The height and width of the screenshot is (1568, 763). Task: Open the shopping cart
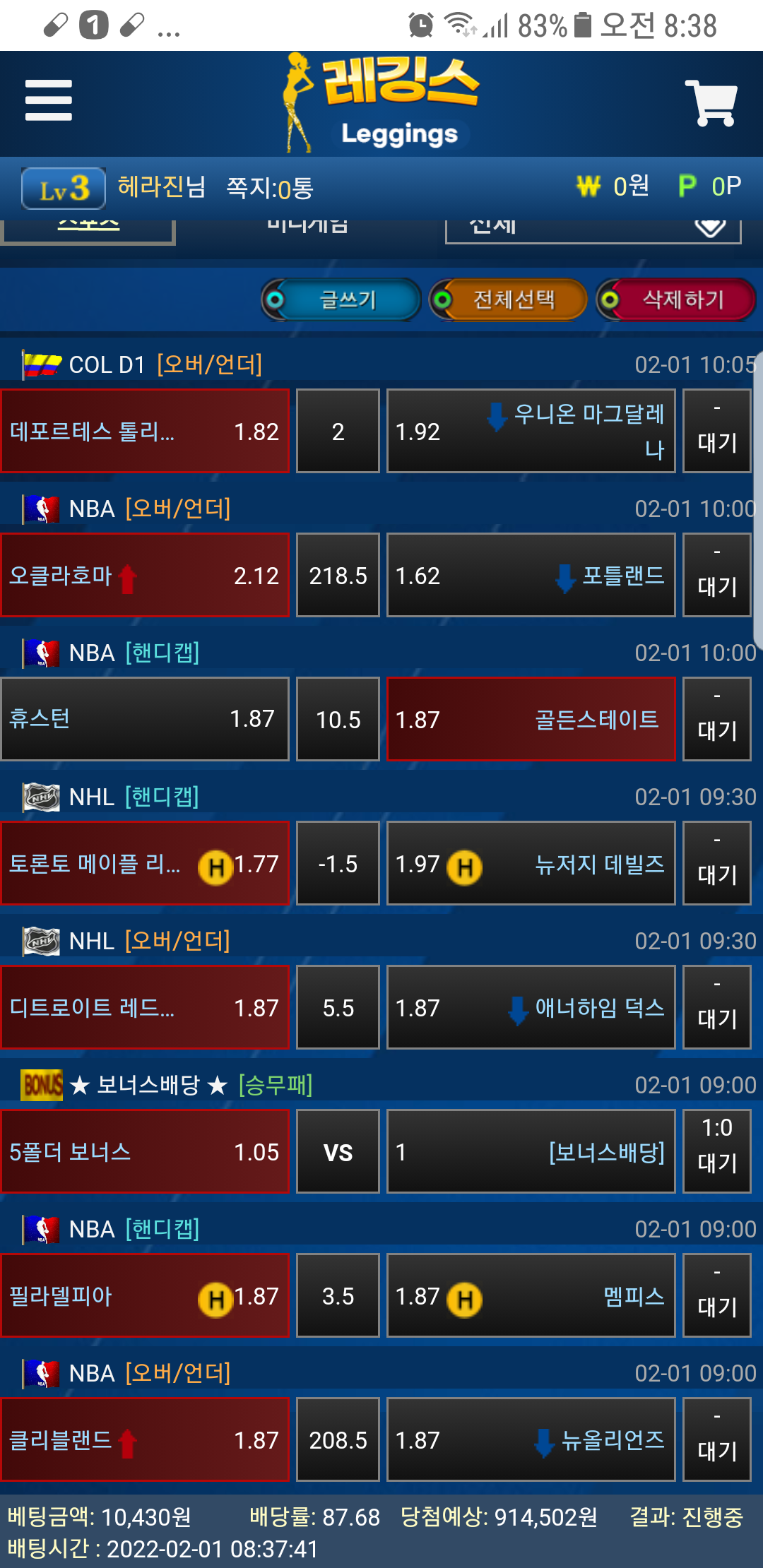(x=711, y=103)
